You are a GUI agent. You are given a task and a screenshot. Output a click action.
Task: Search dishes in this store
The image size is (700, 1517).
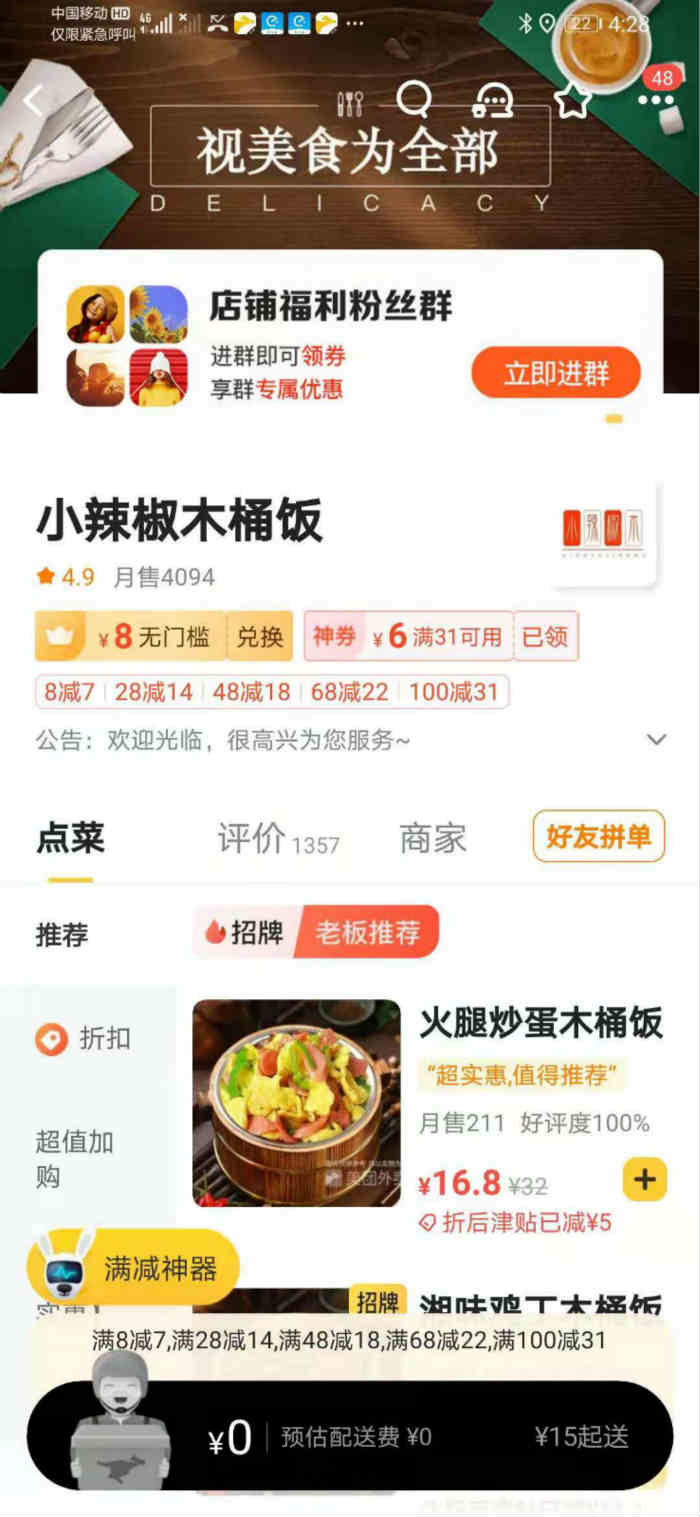[x=413, y=99]
